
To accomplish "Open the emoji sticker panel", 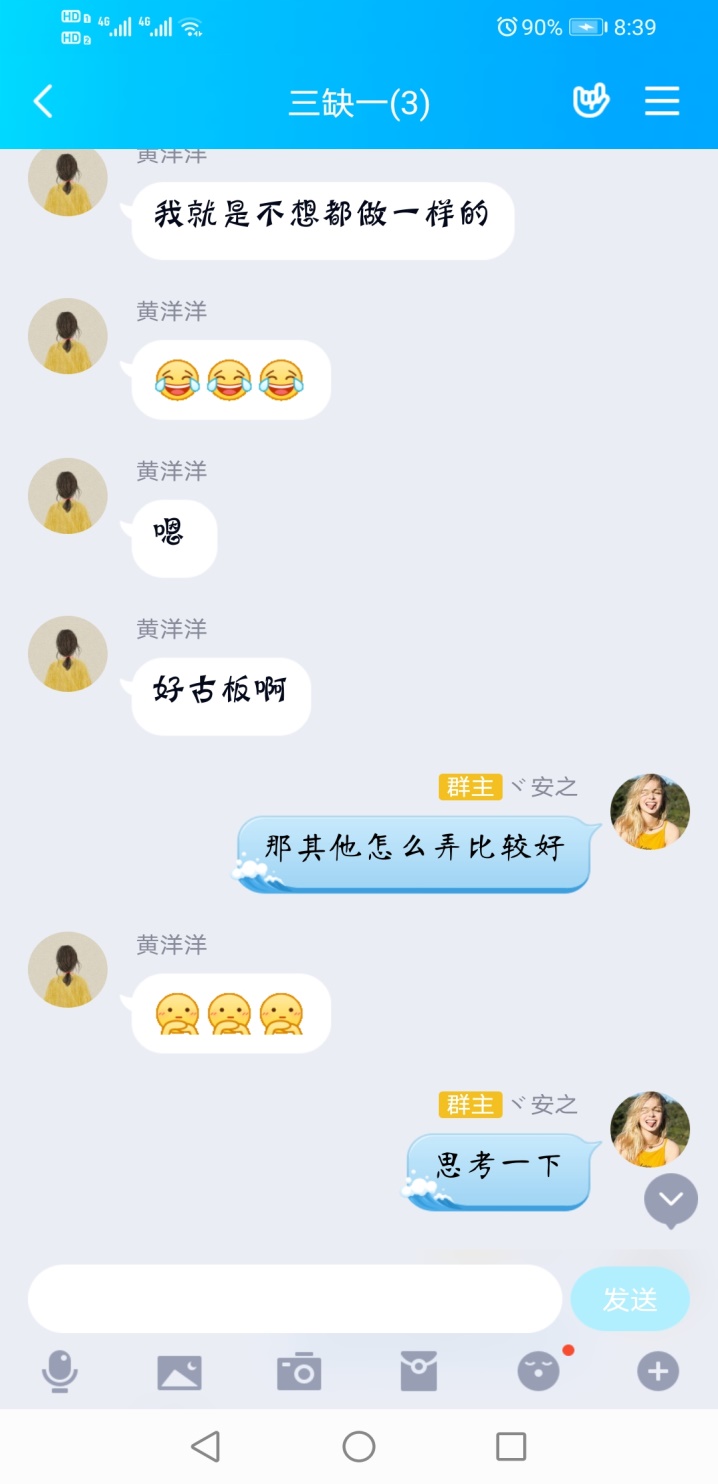I will pyautogui.click(x=539, y=1372).
